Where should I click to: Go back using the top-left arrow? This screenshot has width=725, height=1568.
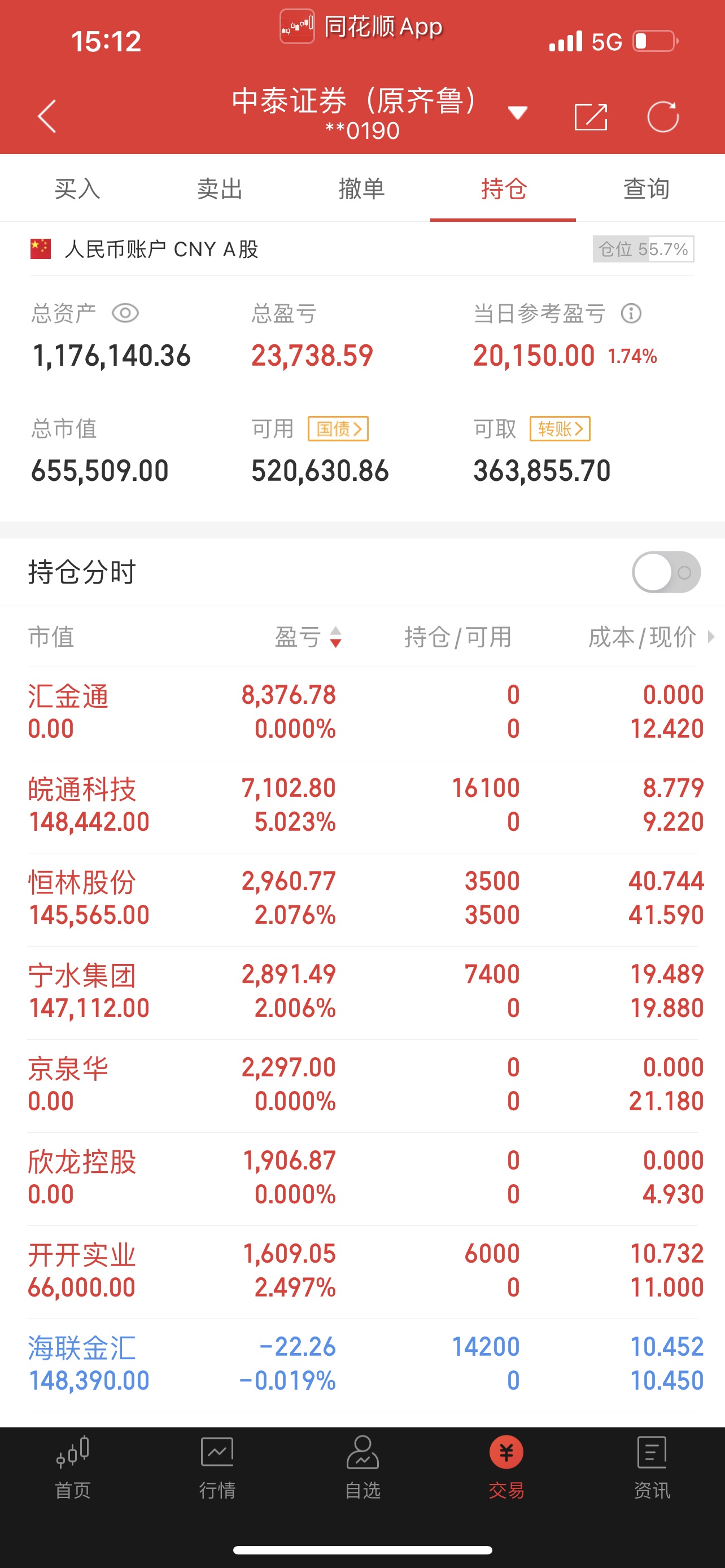tap(47, 116)
